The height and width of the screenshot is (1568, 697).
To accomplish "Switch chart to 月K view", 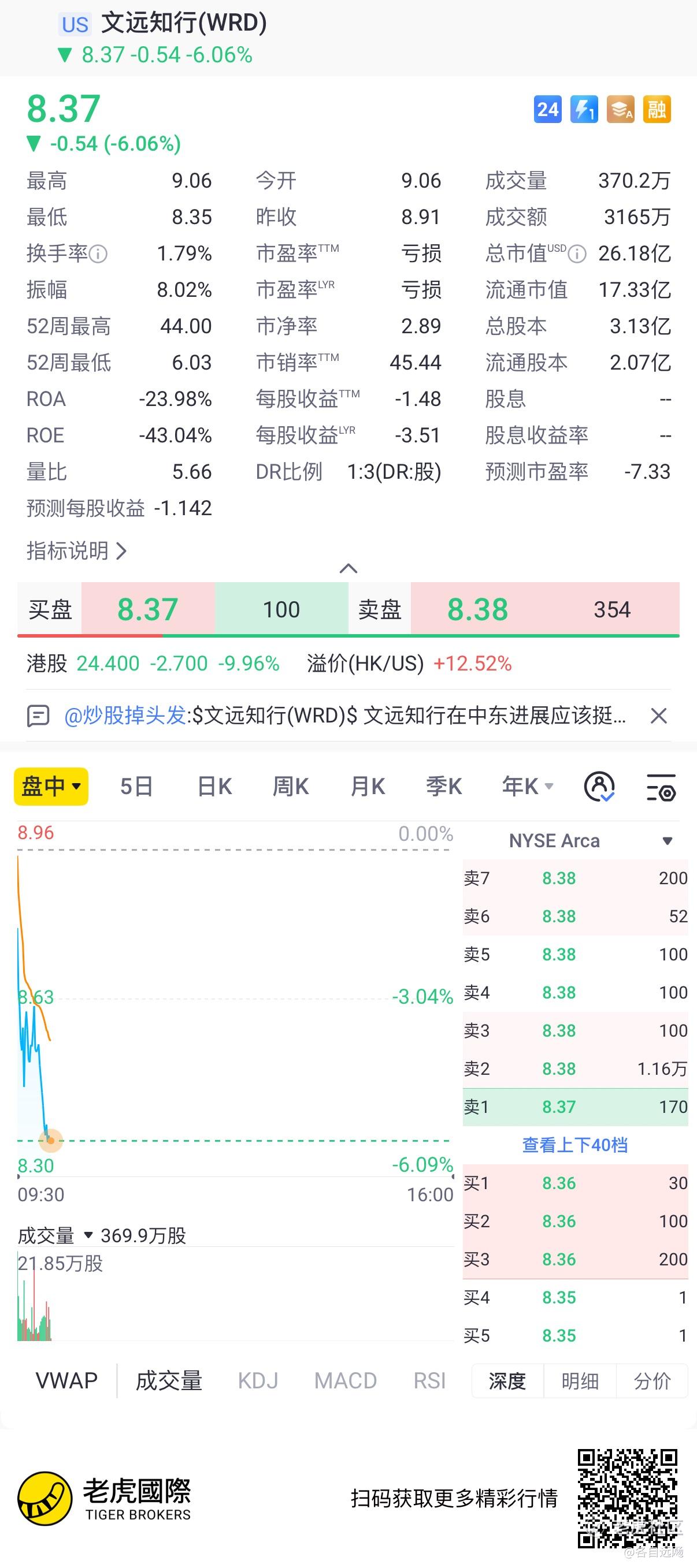I will (368, 787).
